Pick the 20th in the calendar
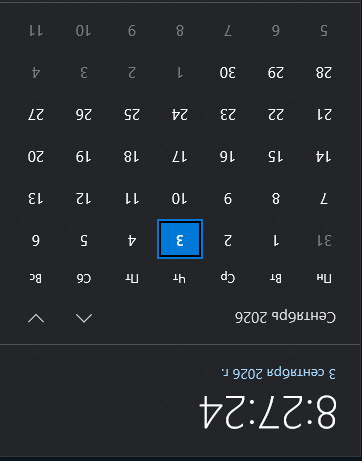 pyautogui.click(x=36, y=156)
